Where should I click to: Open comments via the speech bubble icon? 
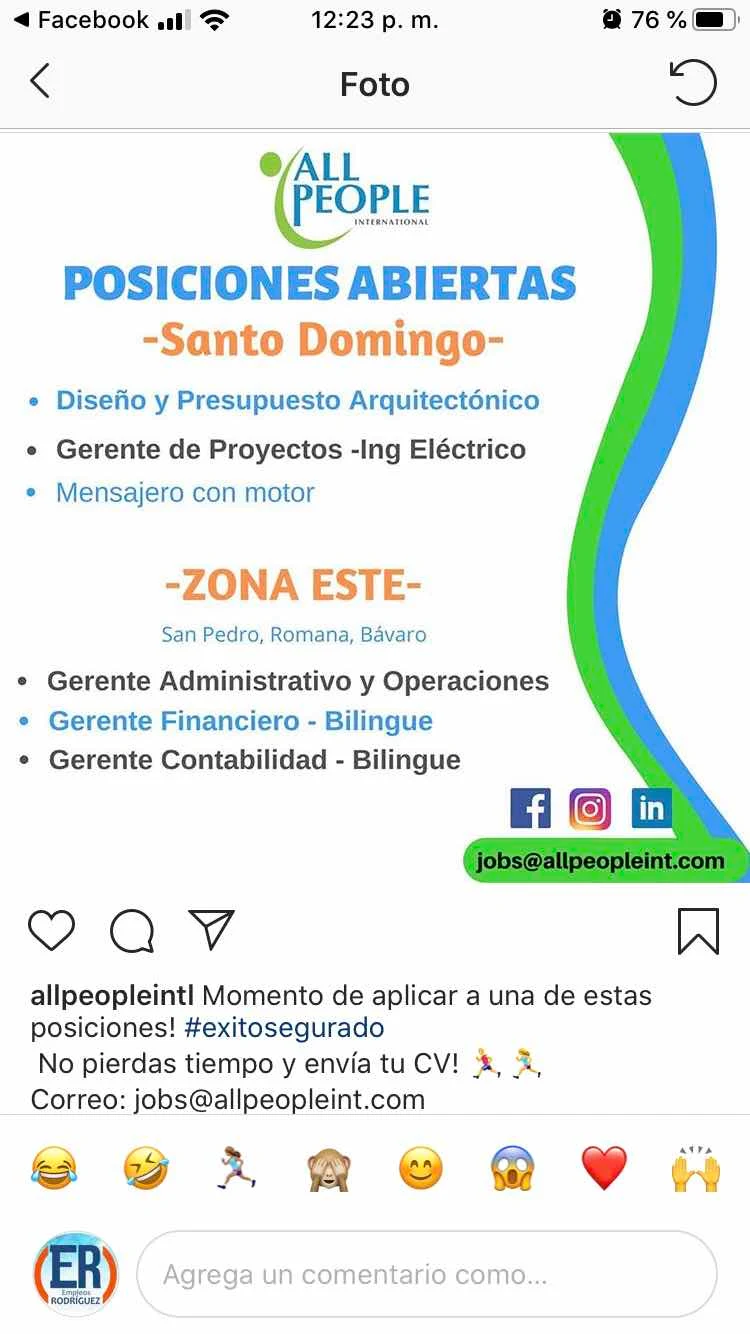[x=131, y=931]
